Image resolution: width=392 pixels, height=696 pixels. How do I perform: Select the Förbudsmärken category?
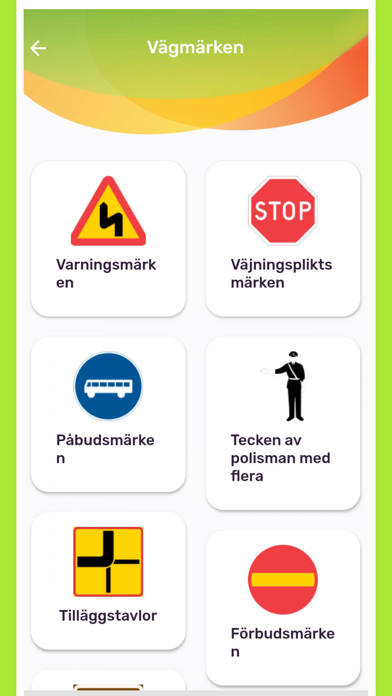283,608
